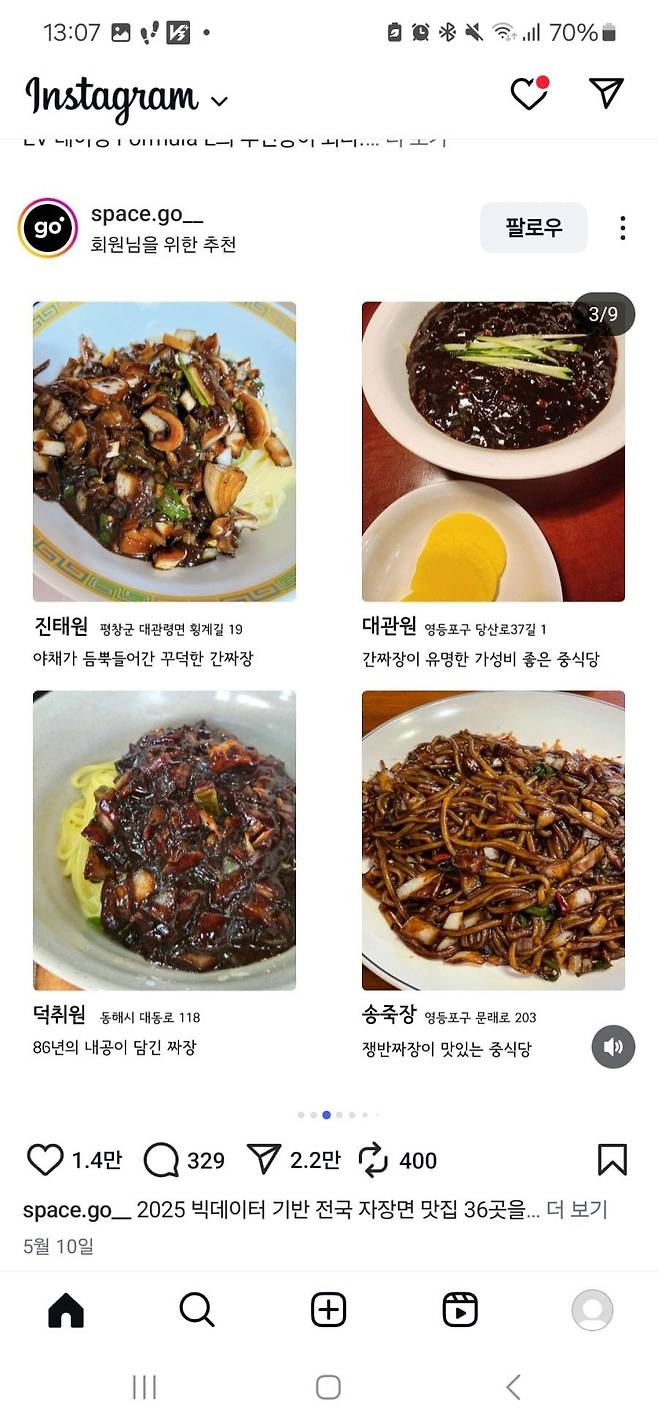Share the space.go__ post
This screenshot has width=658, height=1425.
pyautogui.click(x=264, y=1160)
